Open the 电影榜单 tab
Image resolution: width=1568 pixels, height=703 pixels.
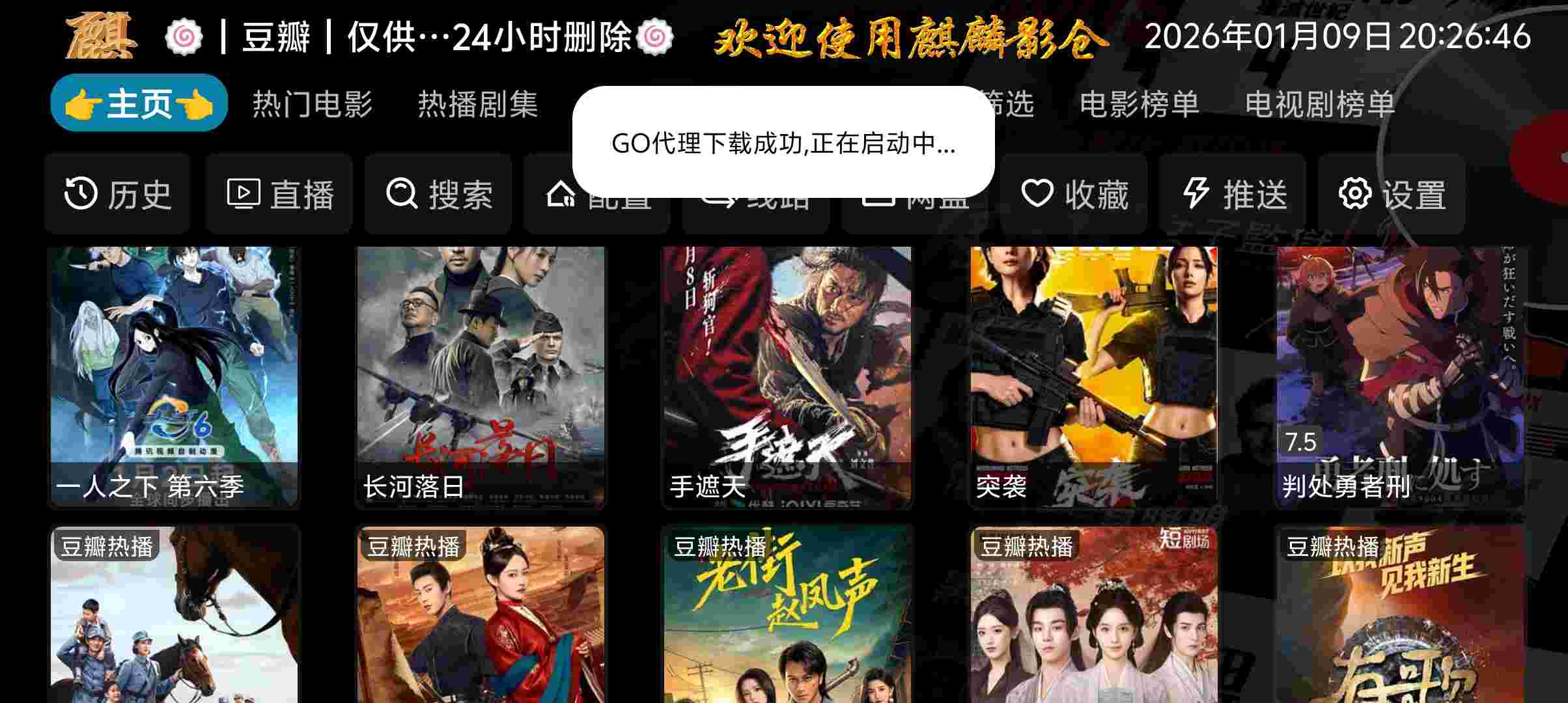1139,103
